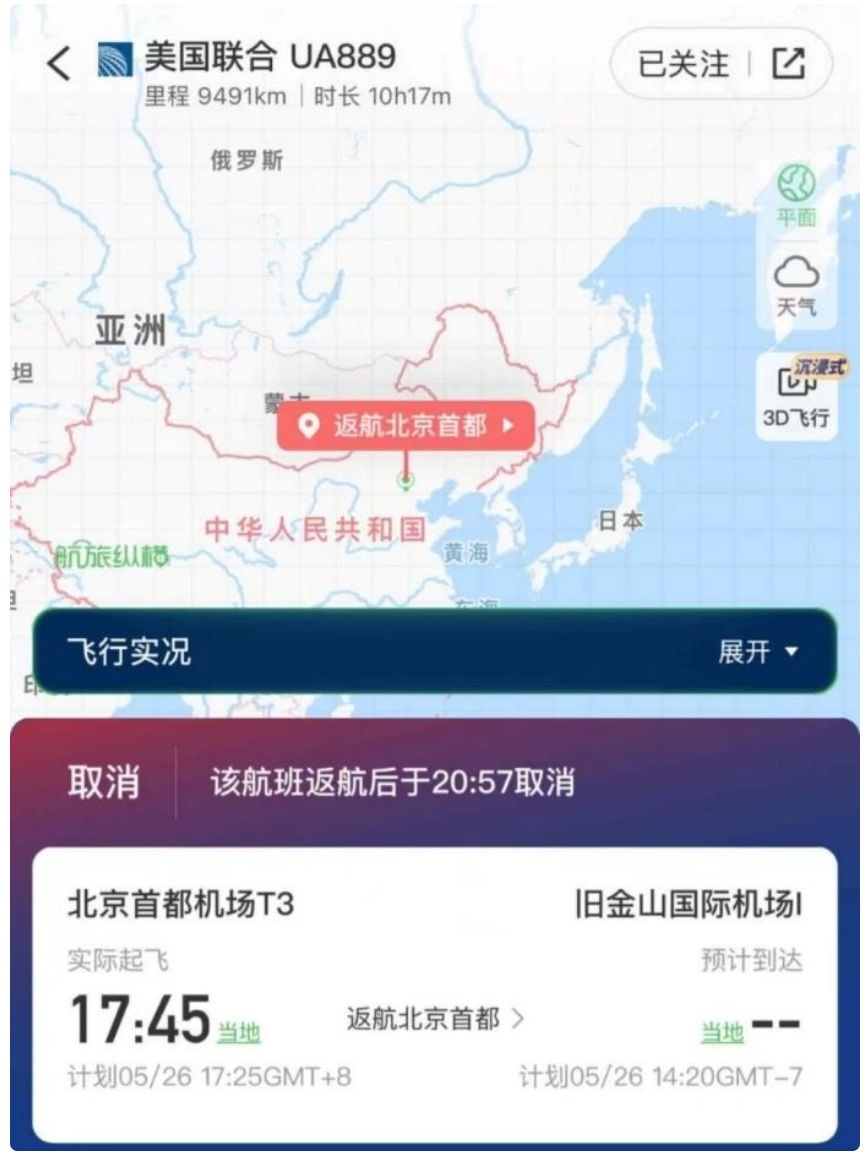This screenshot has height=1167, width=867.
Task: Open 返航北京首都 details link in flight card
Action: tap(435, 1019)
